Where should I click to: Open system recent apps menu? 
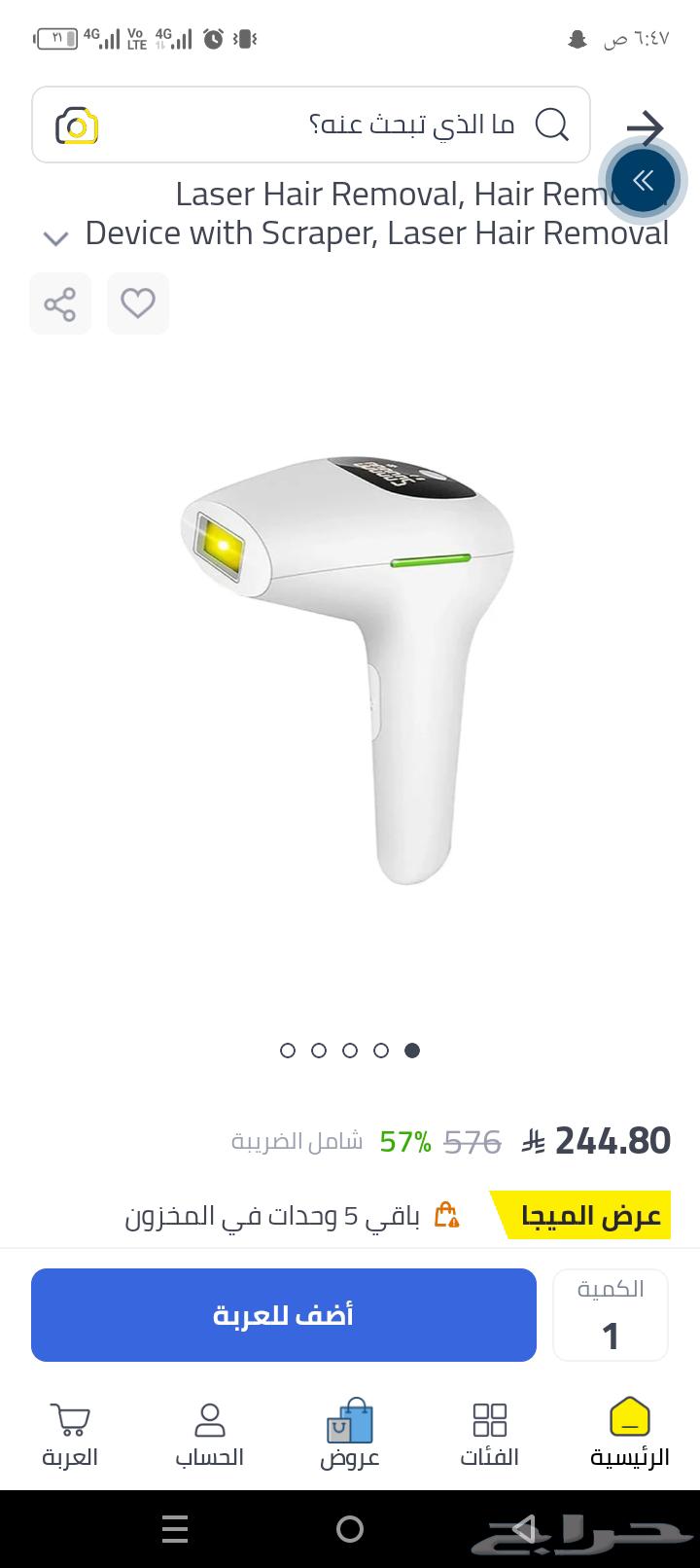pyautogui.click(x=175, y=1529)
